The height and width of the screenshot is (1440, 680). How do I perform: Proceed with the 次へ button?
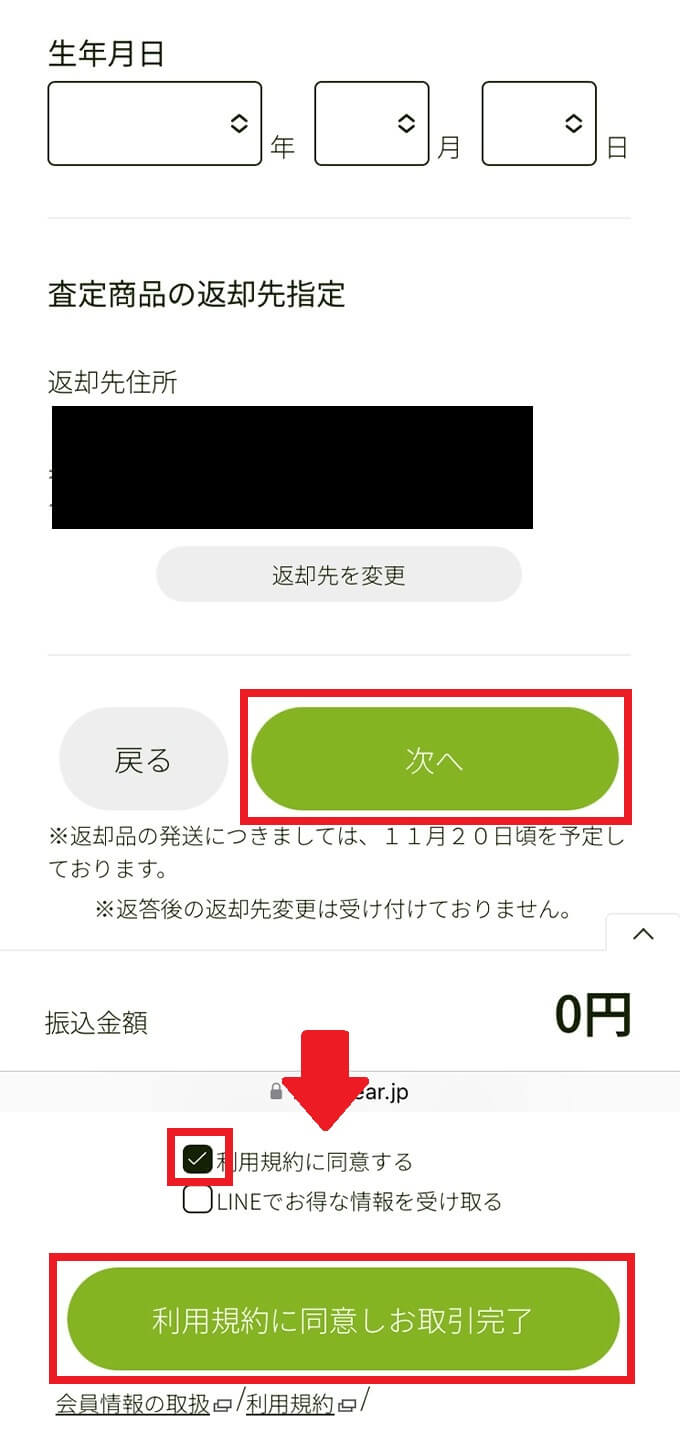pyautogui.click(x=434, y=760)
